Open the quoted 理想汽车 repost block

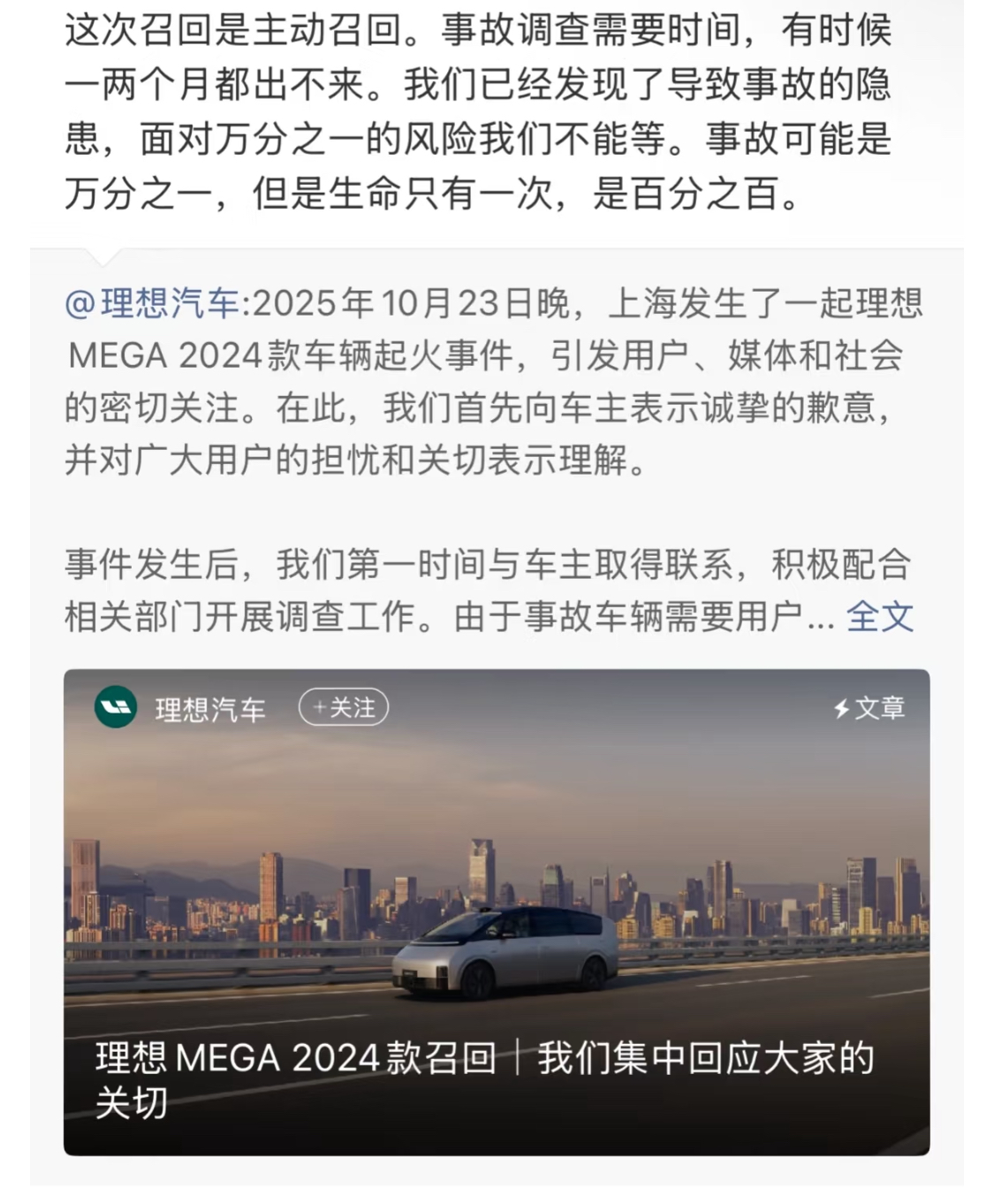(495, 460)
